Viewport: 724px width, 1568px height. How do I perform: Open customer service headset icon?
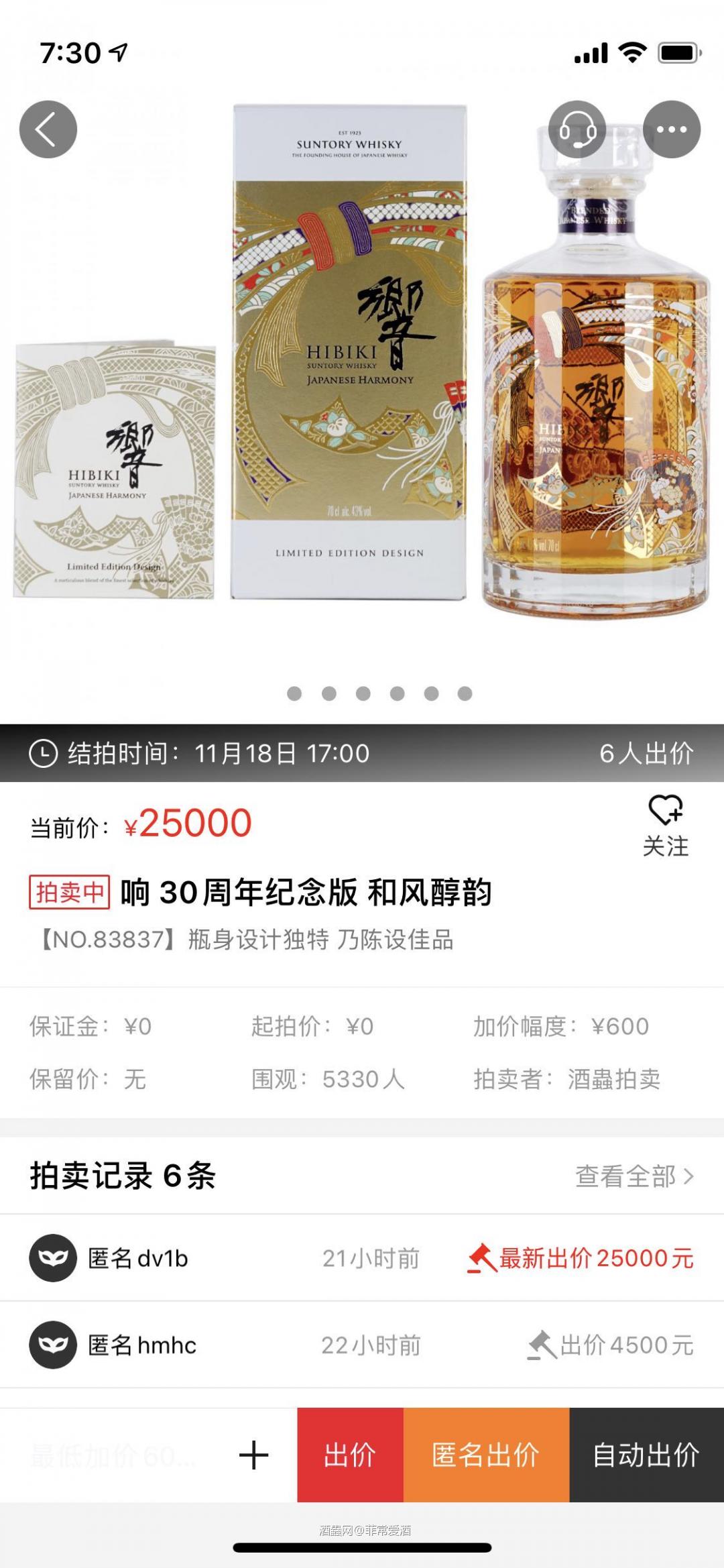pyautogui.click(x=577, y=131)
